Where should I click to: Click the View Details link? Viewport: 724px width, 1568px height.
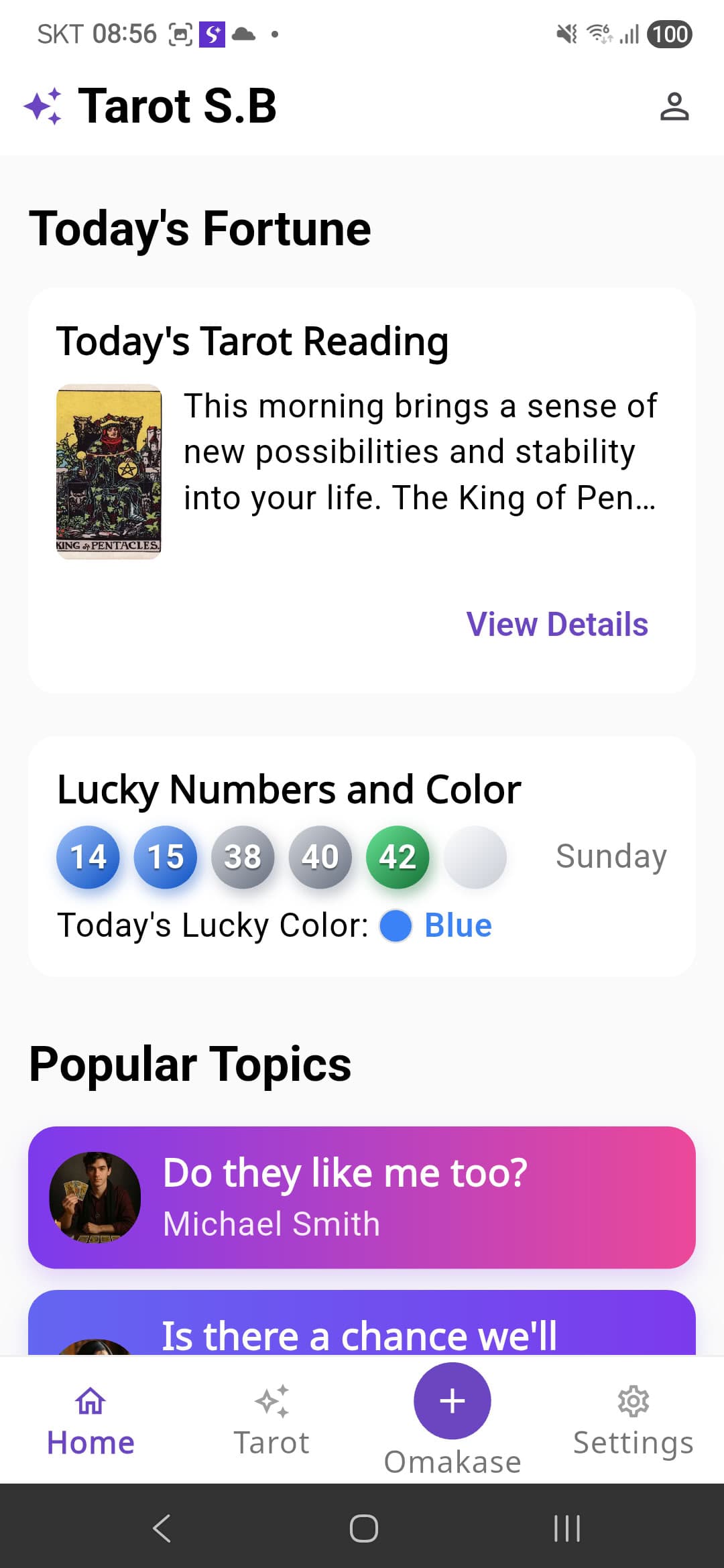tap(558, 625)
